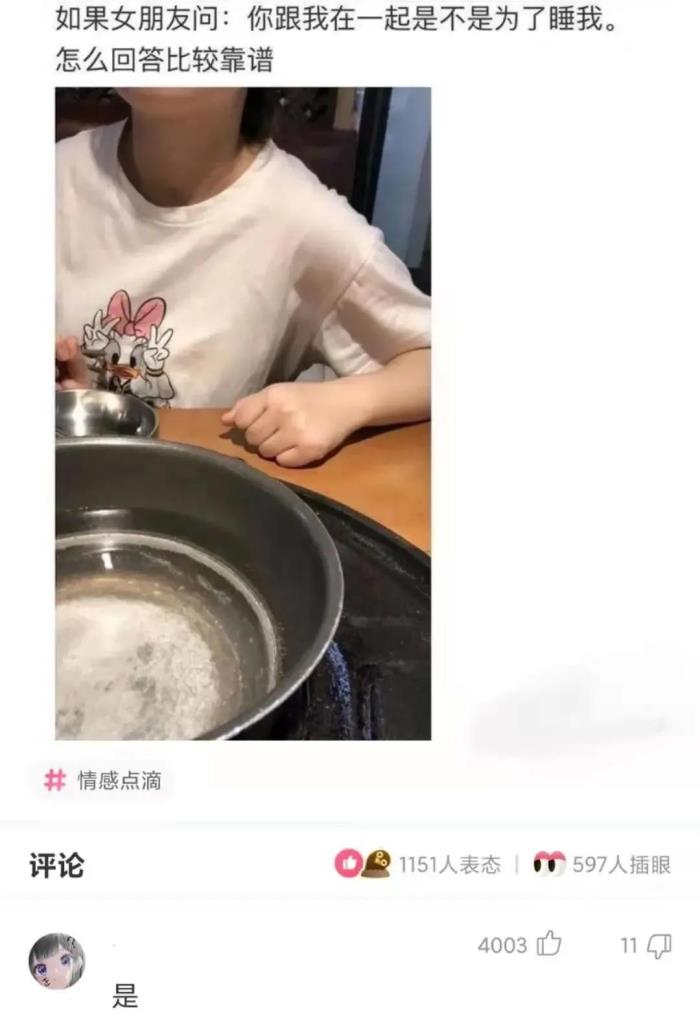The height and width of the screenshot is (1030, 700).
Task: Open the post photo in full view
Action: (243, 413)
